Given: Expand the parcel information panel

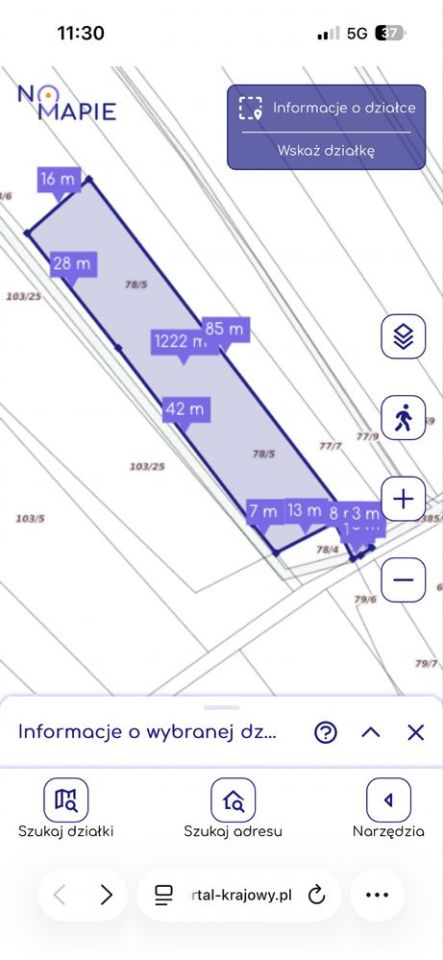Looking at the screenshot, I should tap(370, 732).
